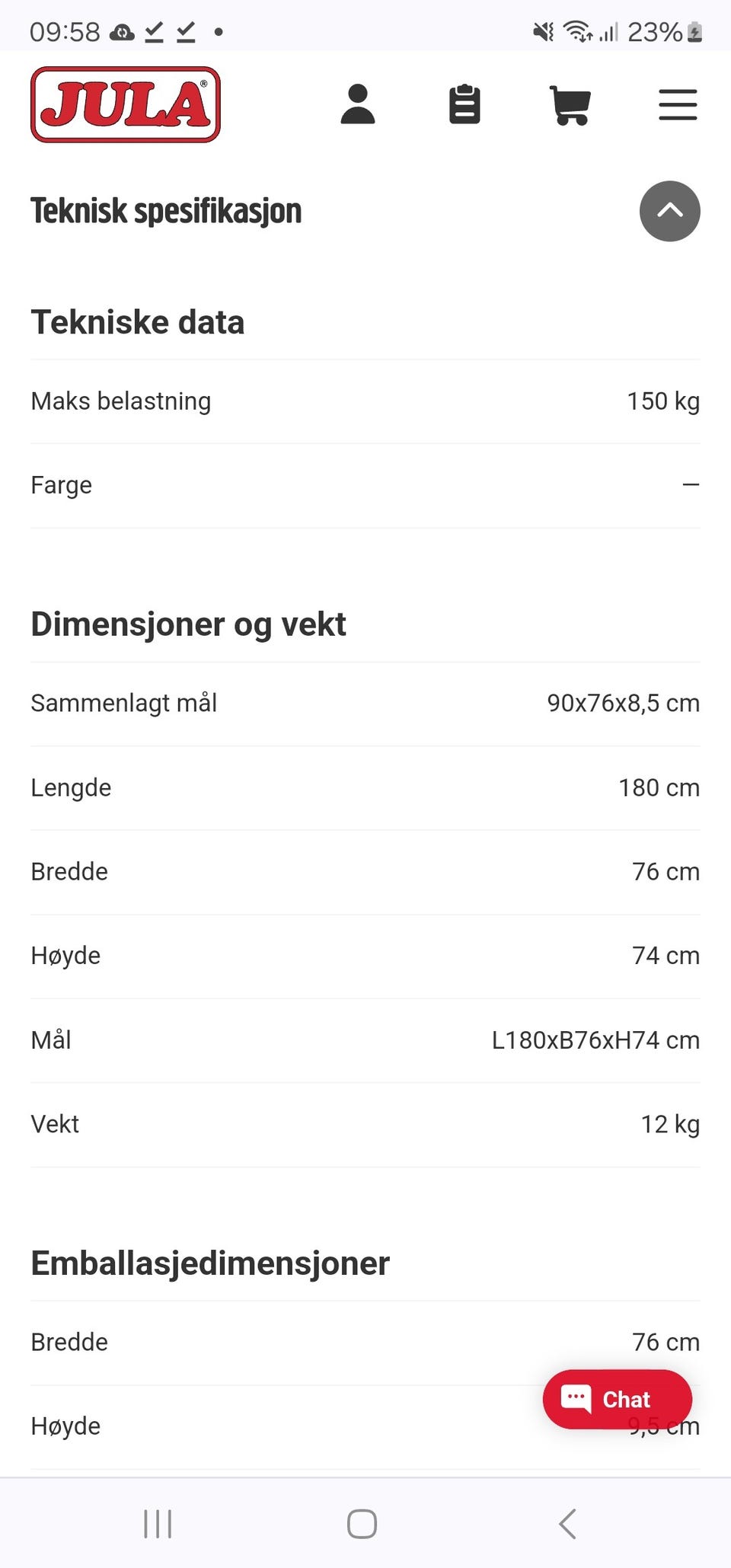
Task: Collapse the Teknisk spesifikasjon section
Action: click(669, 211)
